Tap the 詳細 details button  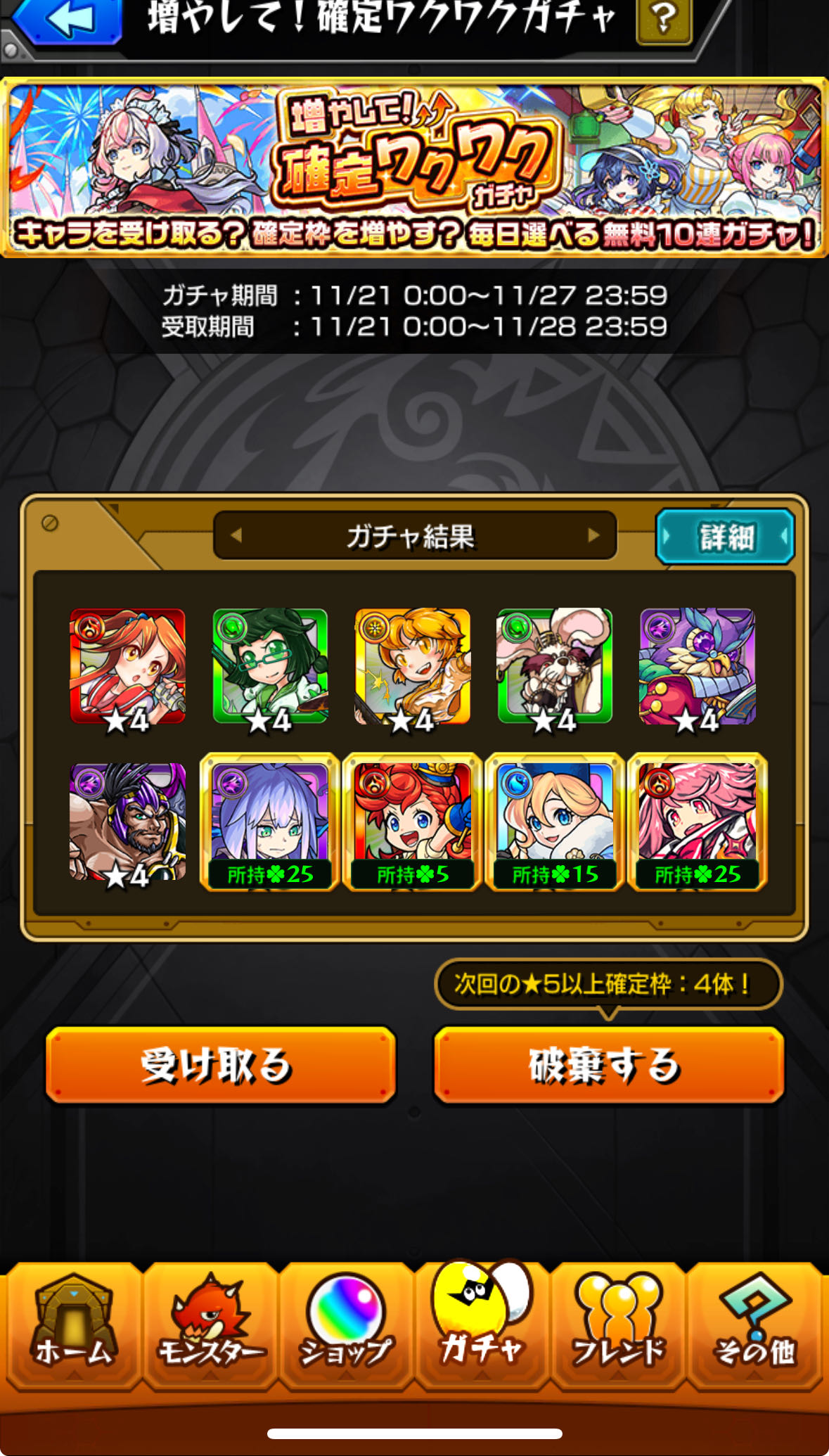725,537
